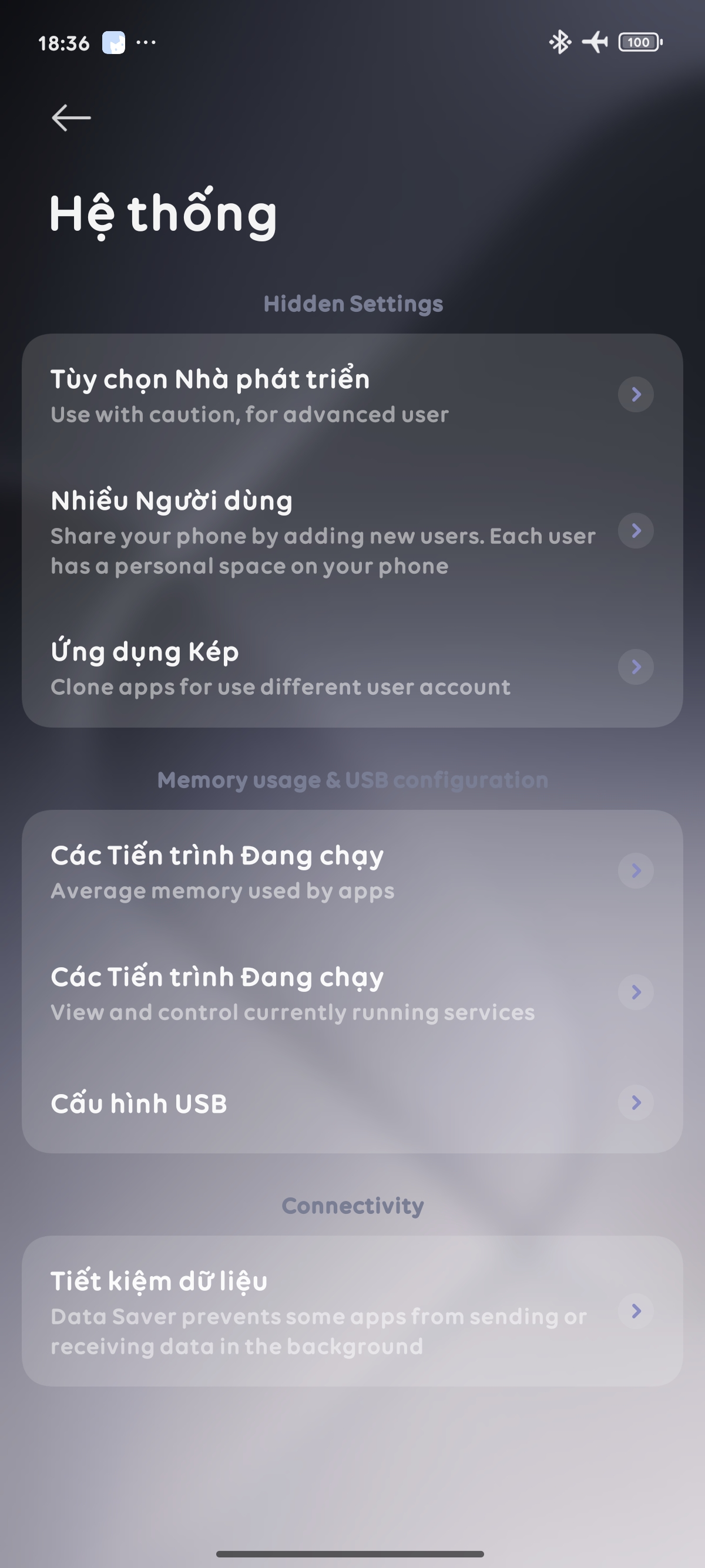705x1568 pixels.
Task: Open Cấu hình USB
Action: [352, 1103]
